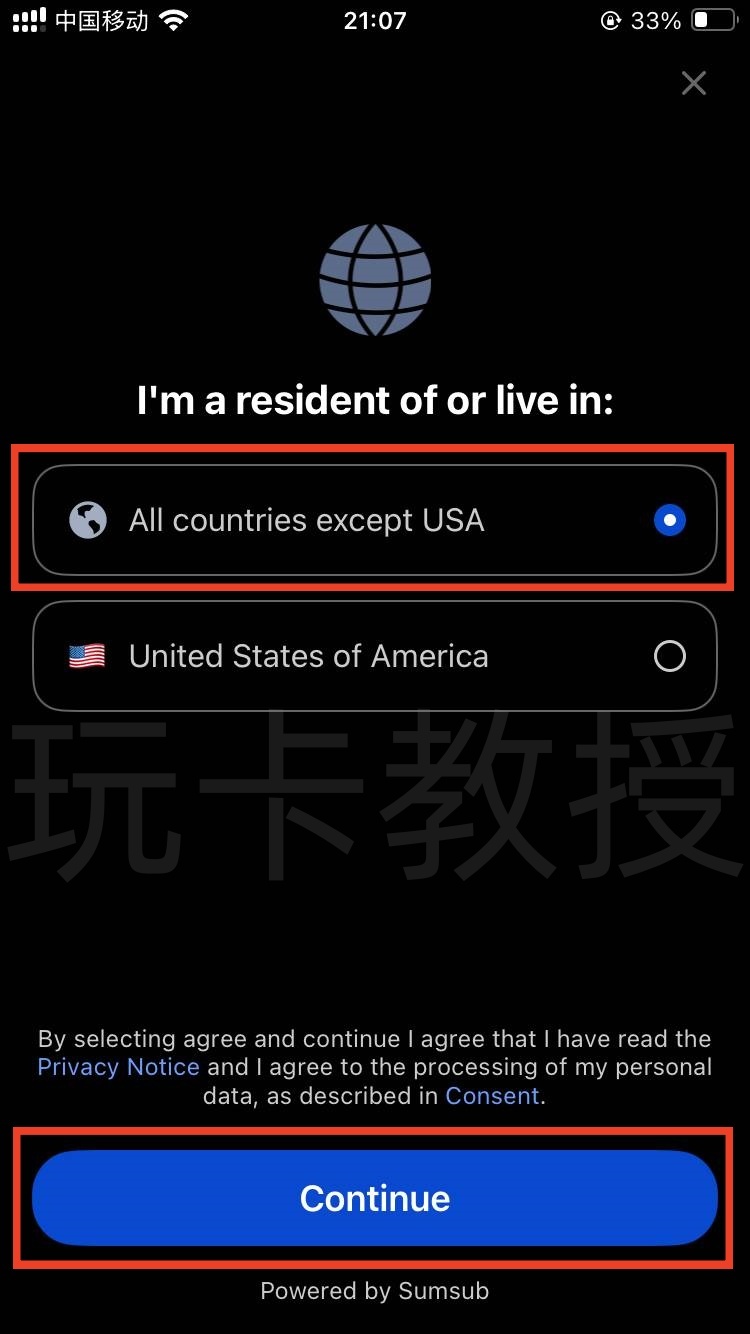This screenshot has width=750, height=1334.
Task: Tap the 21:07 clock in the status bar
Action: 375,19
